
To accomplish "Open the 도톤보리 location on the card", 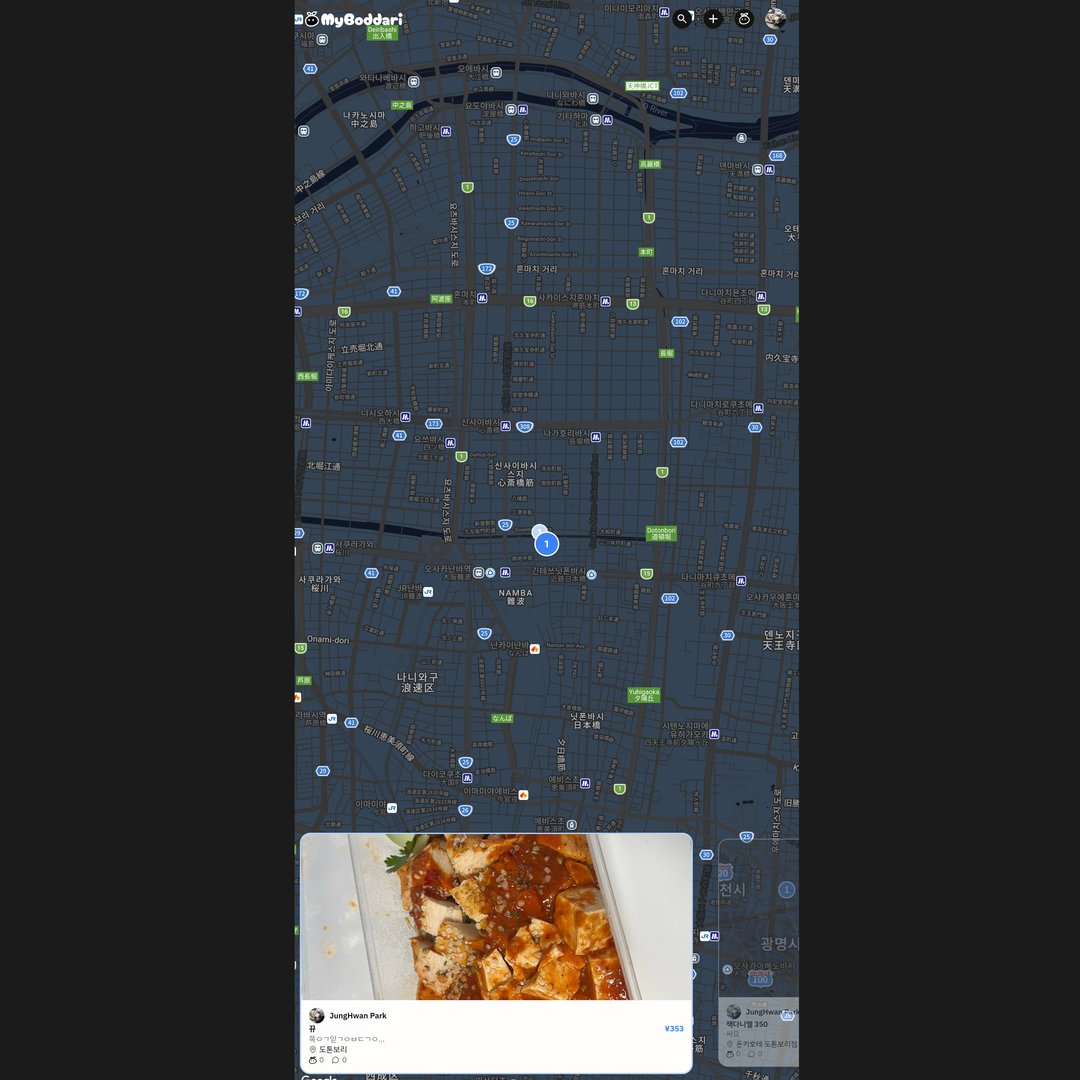I will click(332, 1049).
